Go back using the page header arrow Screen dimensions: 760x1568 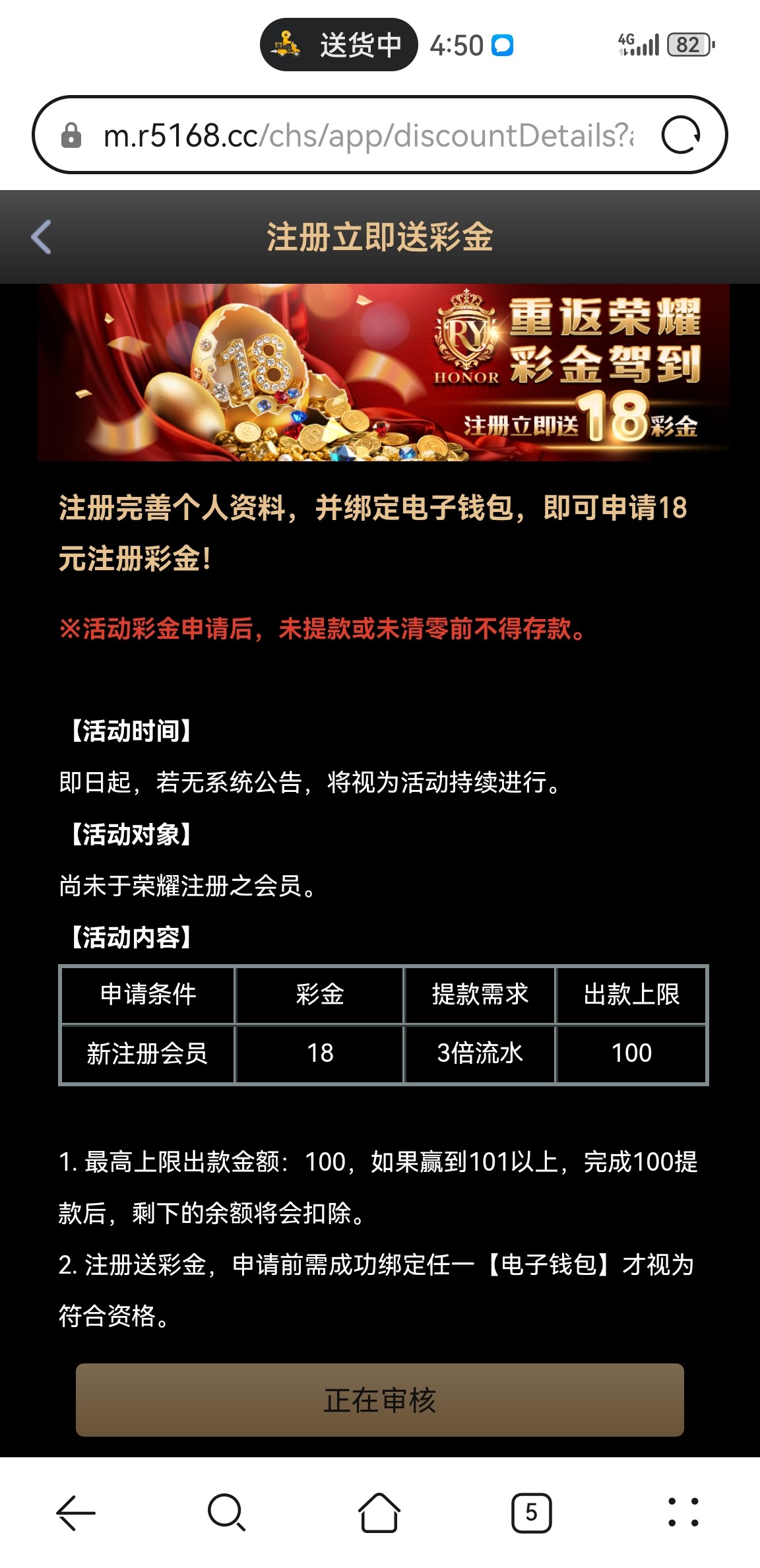[x=42, y=237]
